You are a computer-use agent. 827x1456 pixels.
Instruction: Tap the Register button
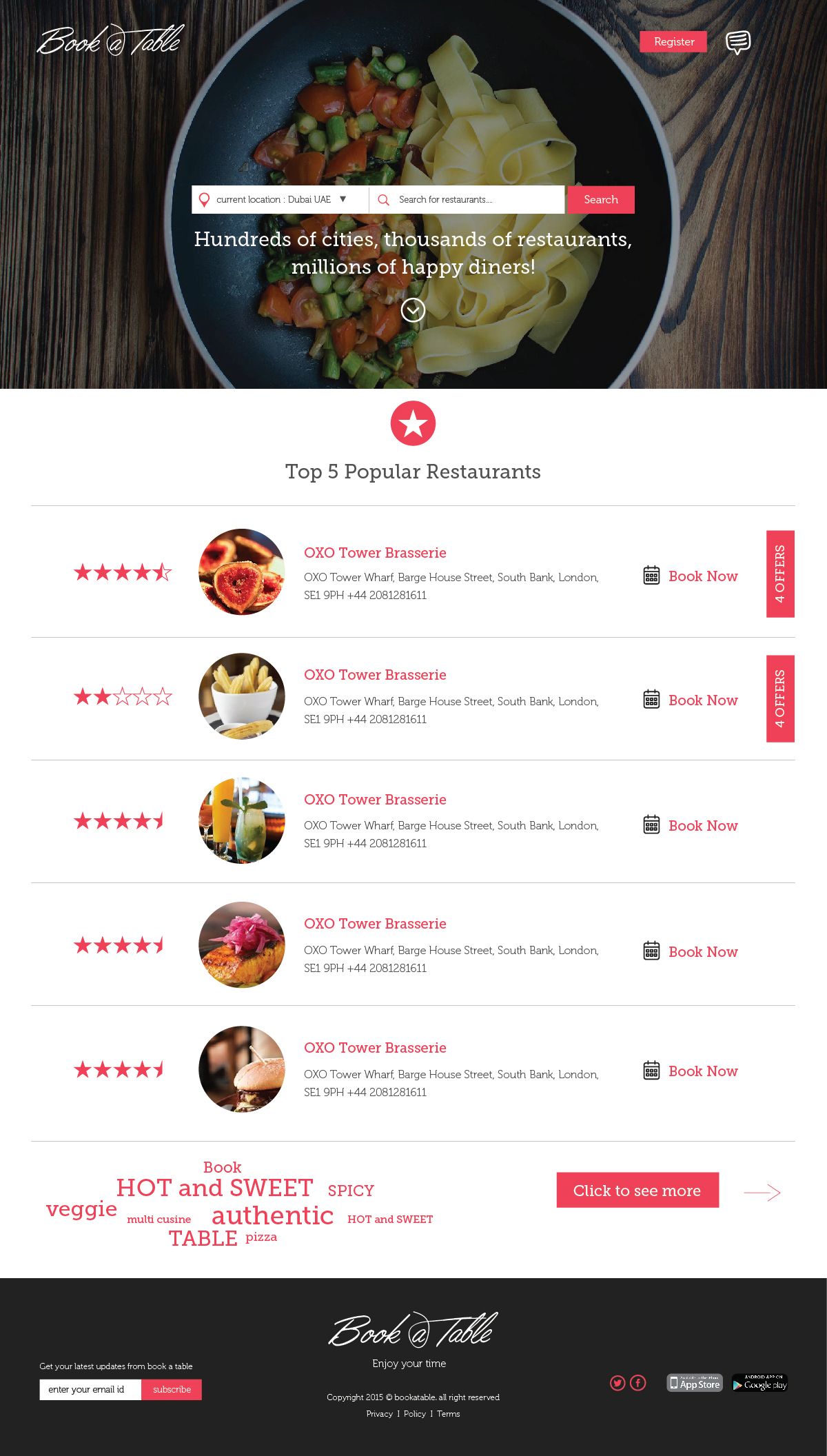(673, 41)
